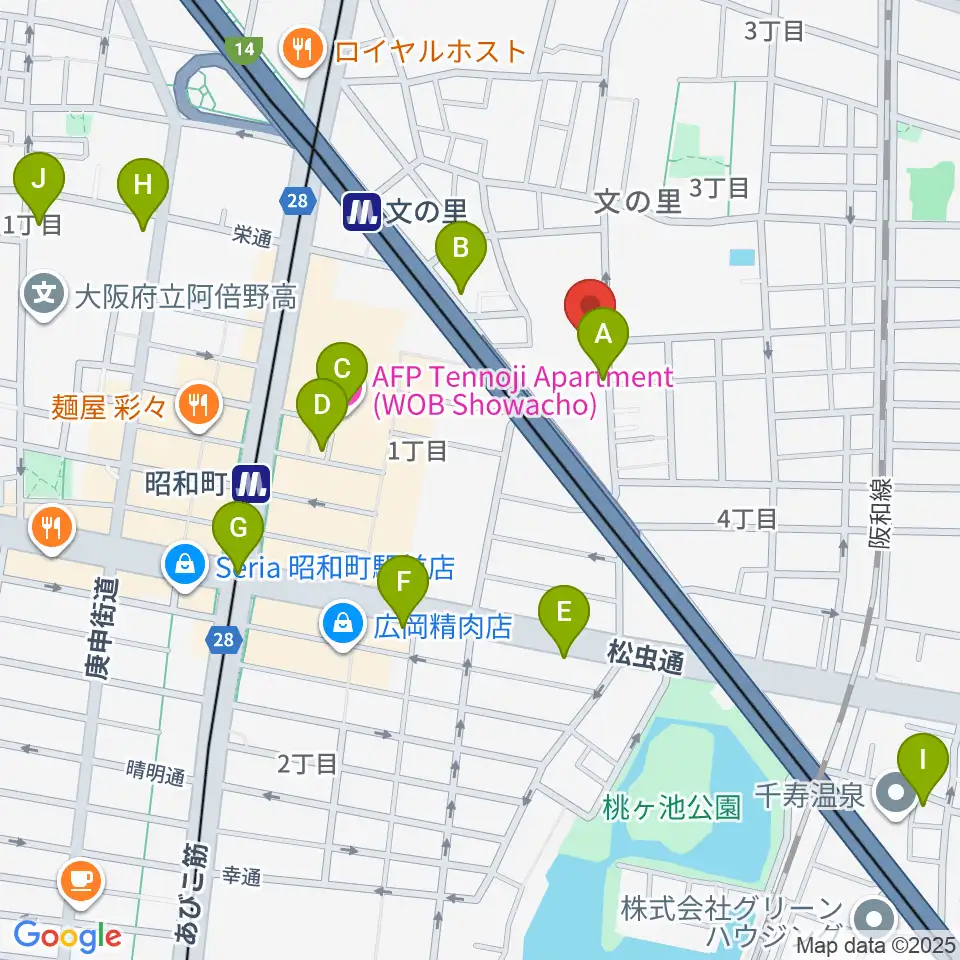Open the 大阪府立阿倍野高 school pin
The width and height of the screenshot is (960, 960).
43,296
